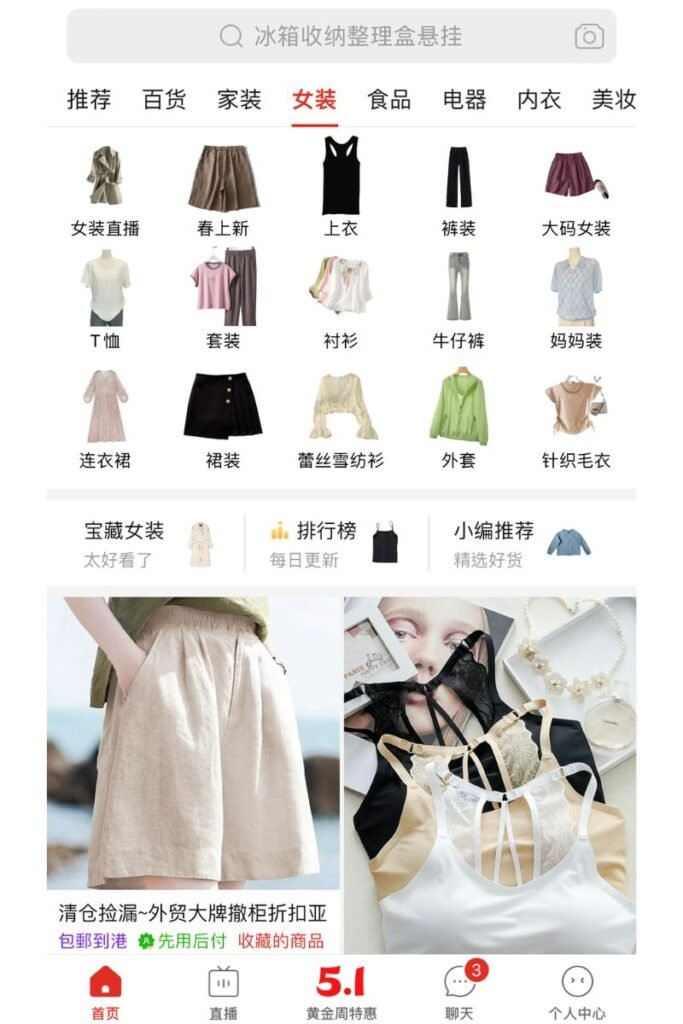This screenshot has height=1024, width=683.
Task: Open the 大码女装 category
Action: [x=576, y=190]
